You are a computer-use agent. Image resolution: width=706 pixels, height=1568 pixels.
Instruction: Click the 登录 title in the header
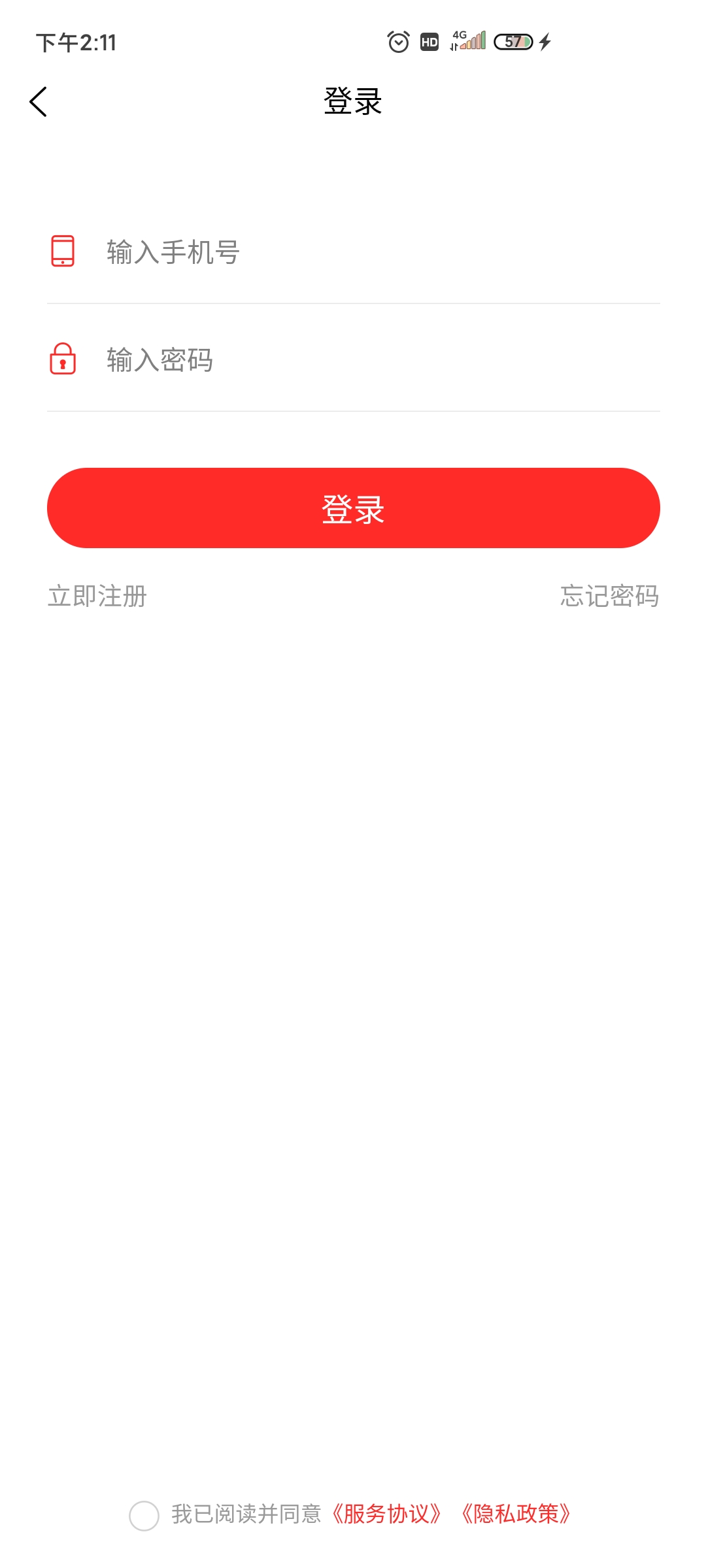coord(353,101)
